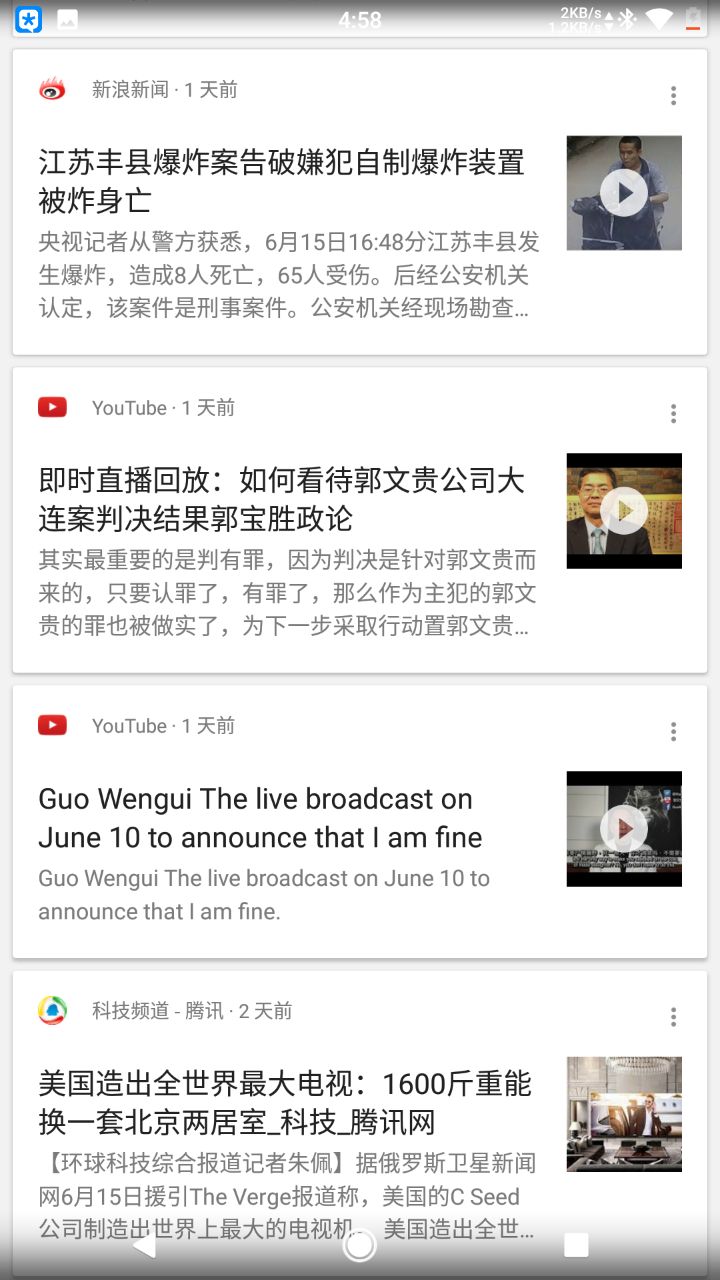Tap the system home button

click(x=359, y=1245)
